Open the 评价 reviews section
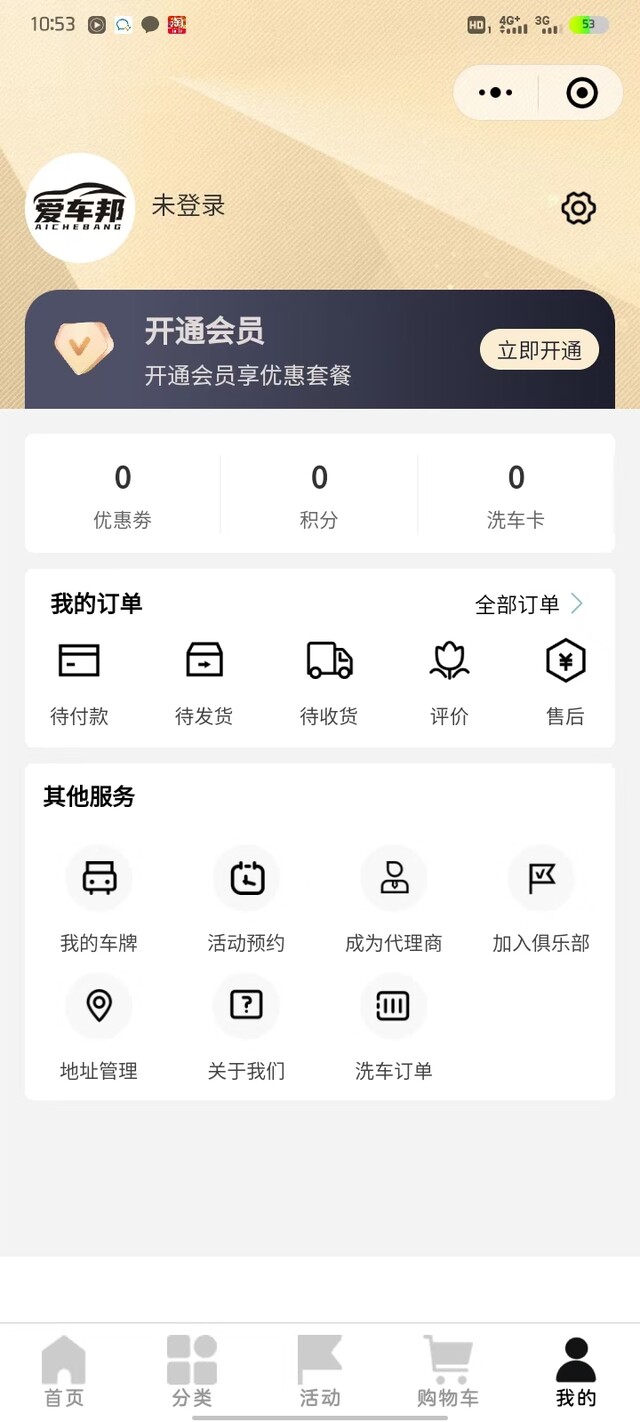Viewport: 640px width, 1422px height. (x=449, y=682)
